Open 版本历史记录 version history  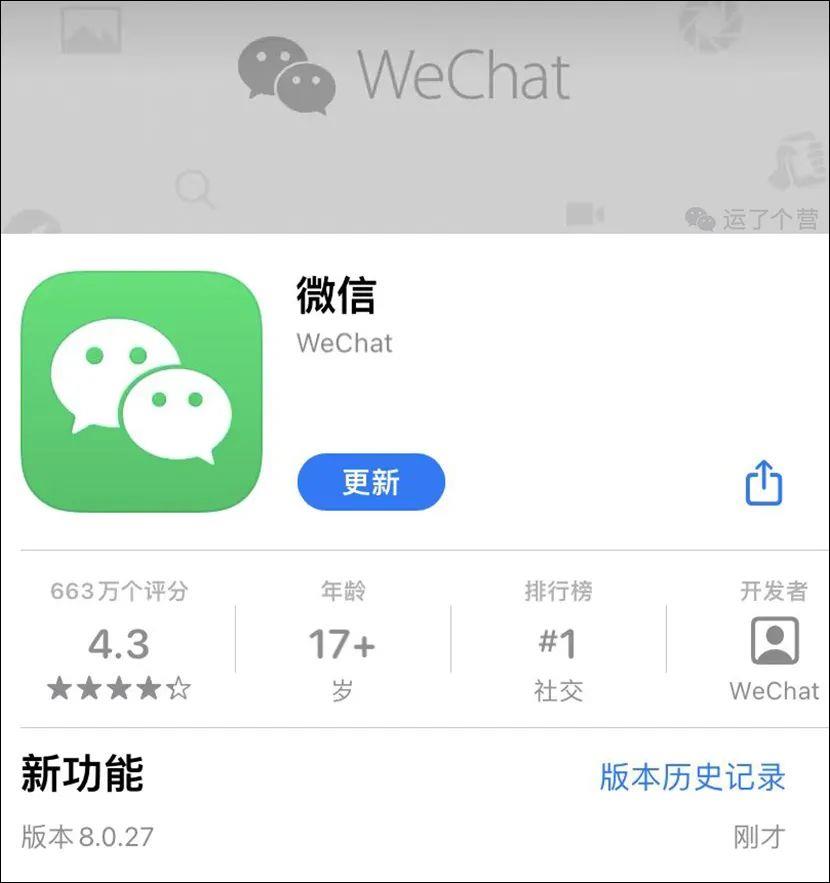(692, 776)
